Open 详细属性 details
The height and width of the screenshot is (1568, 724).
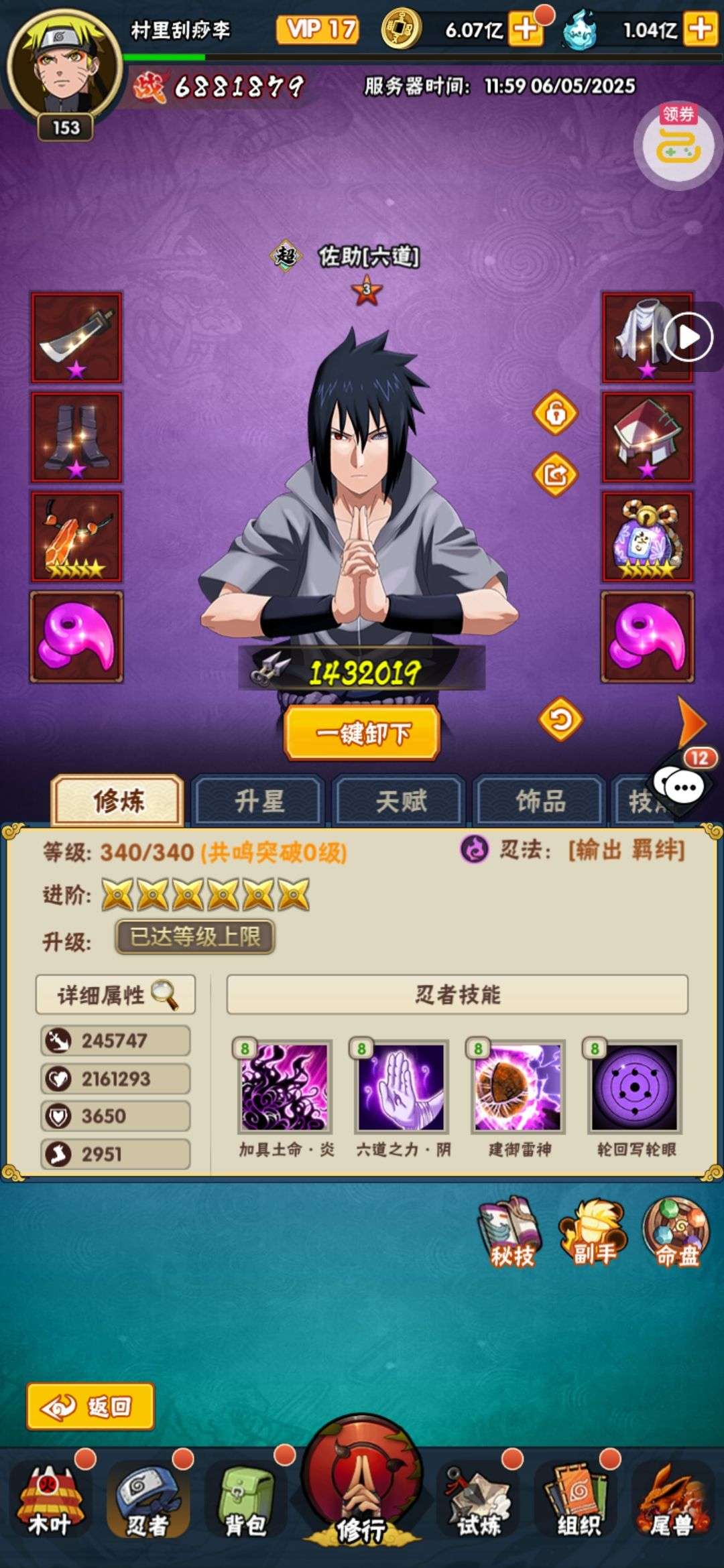tap(115, 994)
